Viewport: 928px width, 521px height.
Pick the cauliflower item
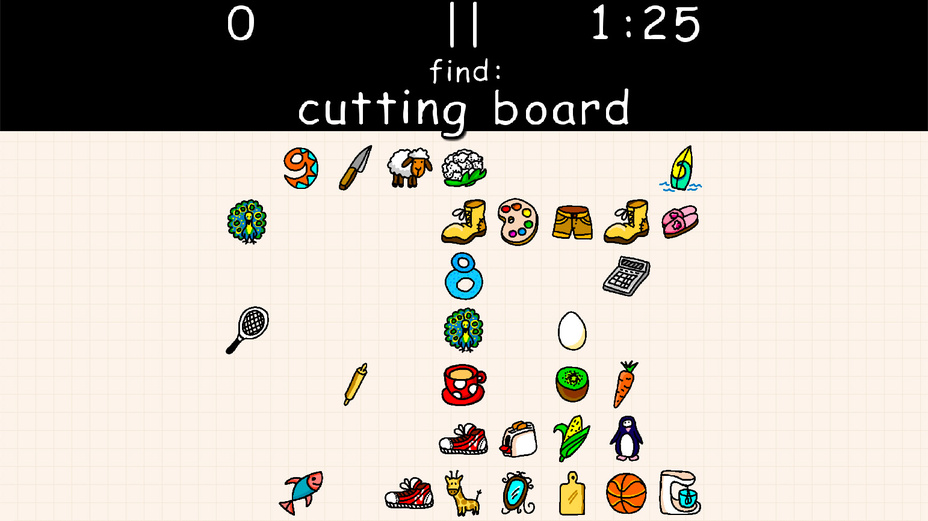(x=464, y=168)
